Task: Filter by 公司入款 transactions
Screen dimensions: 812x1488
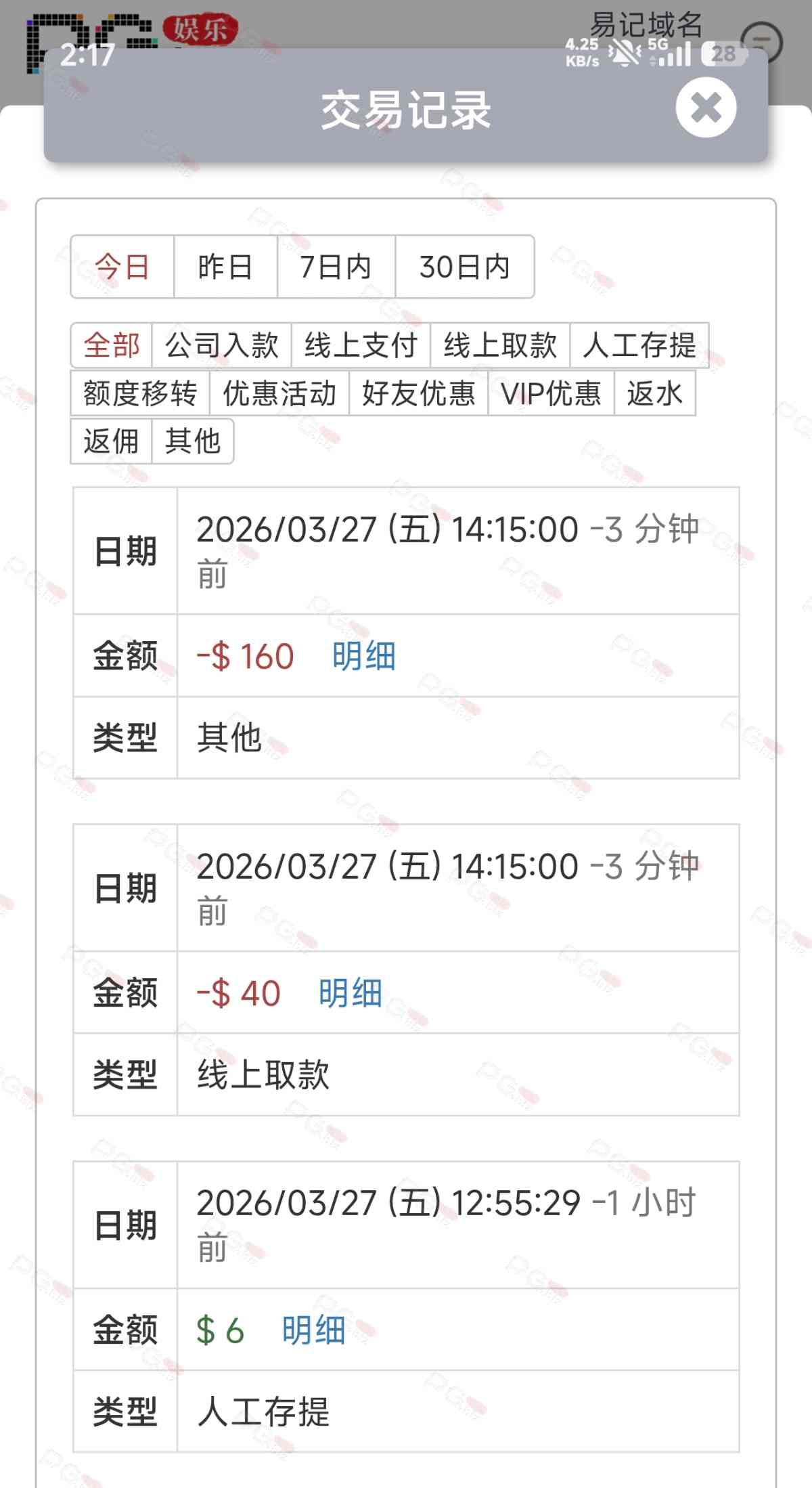Action: coord(222,345)
